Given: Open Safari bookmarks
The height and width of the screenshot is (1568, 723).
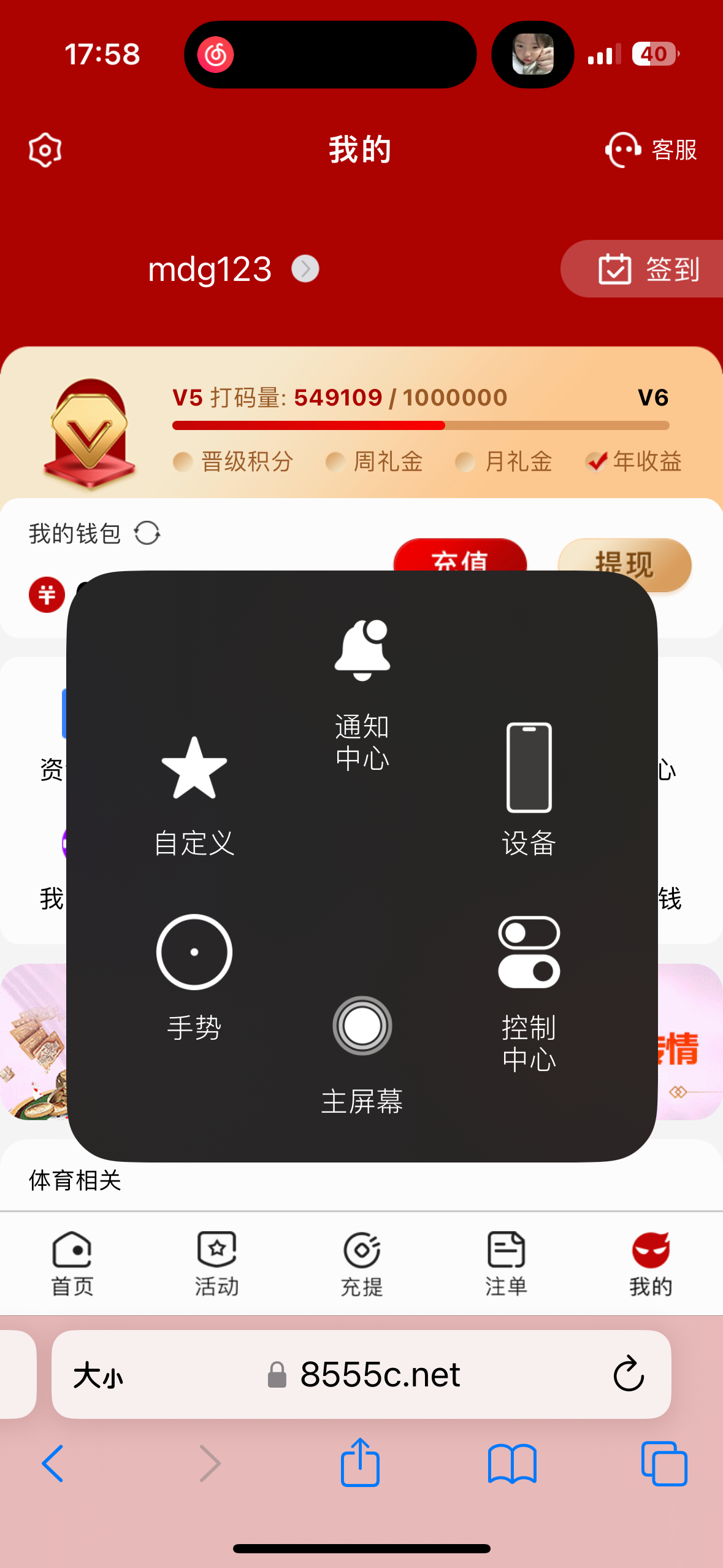Looking at the screenshot, I should point(512,1463).
